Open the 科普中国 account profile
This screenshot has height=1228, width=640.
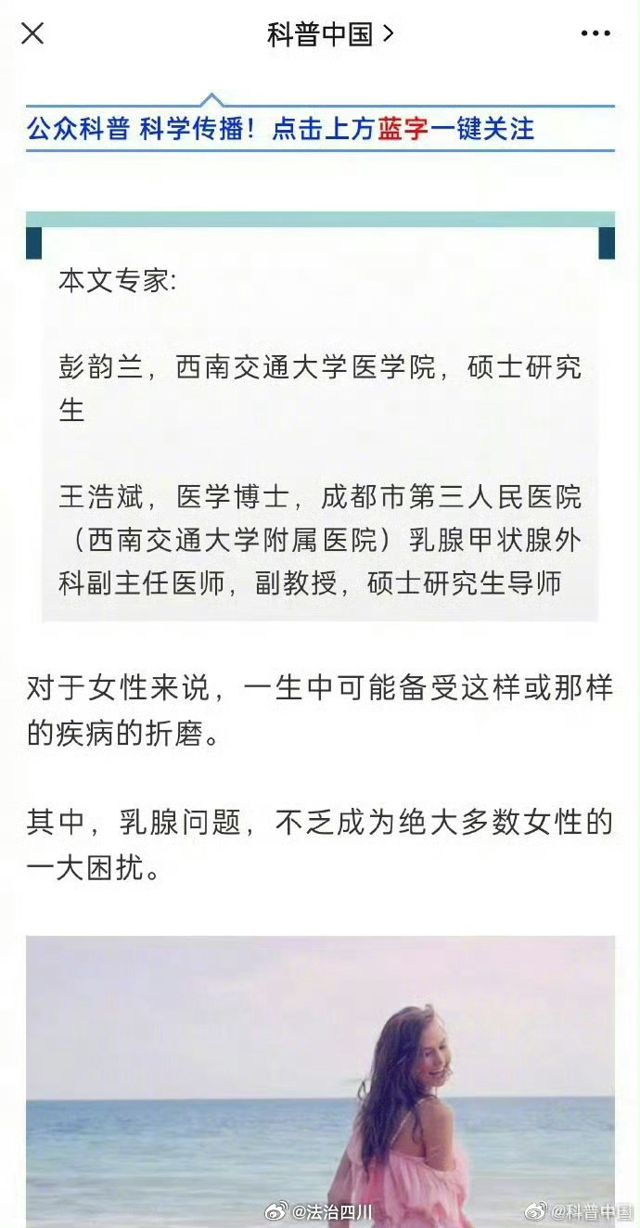pos(331,34)
